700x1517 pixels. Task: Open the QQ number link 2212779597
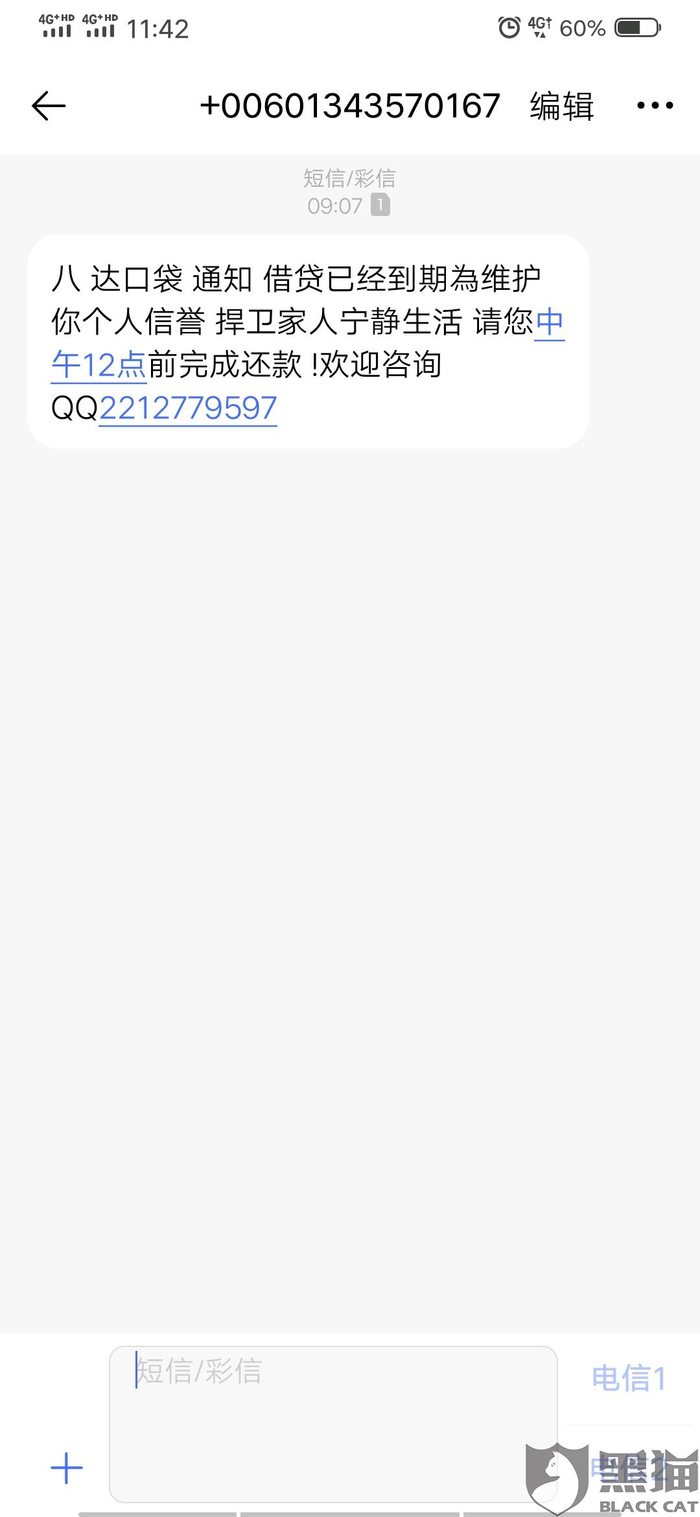[188, 408]
